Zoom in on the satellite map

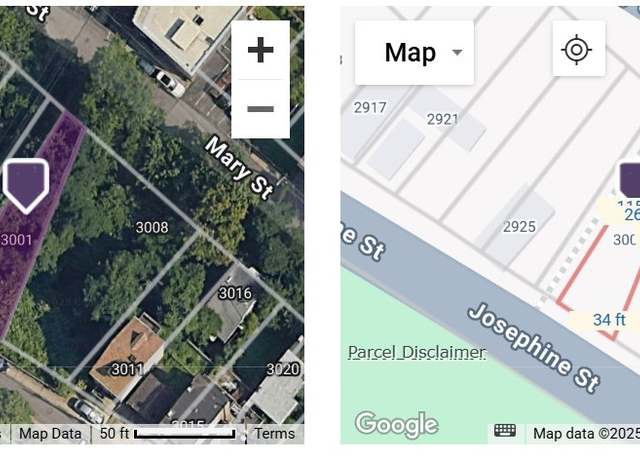coord(260,50)
